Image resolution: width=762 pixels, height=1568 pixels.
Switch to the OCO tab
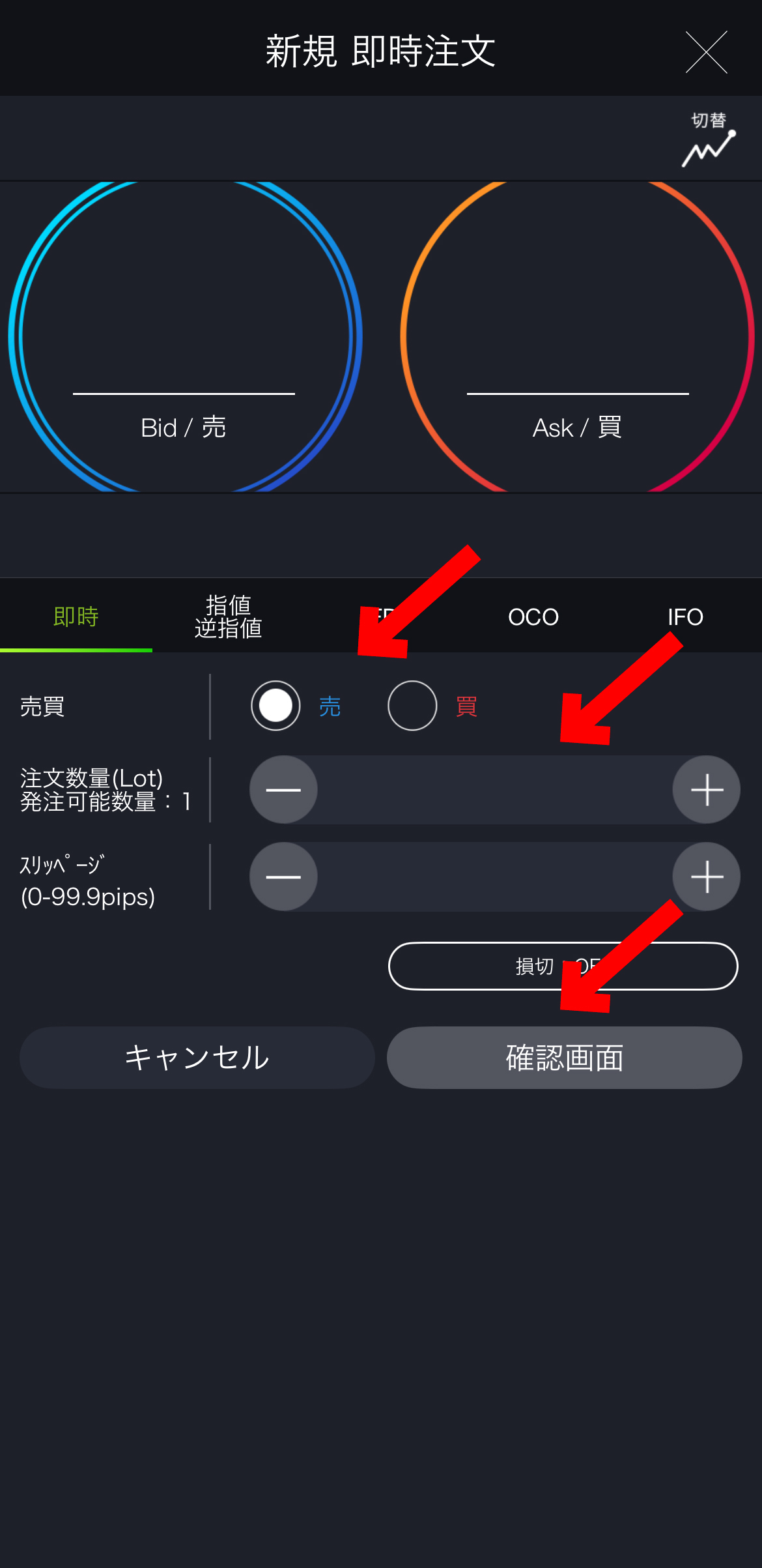point(533,616)
